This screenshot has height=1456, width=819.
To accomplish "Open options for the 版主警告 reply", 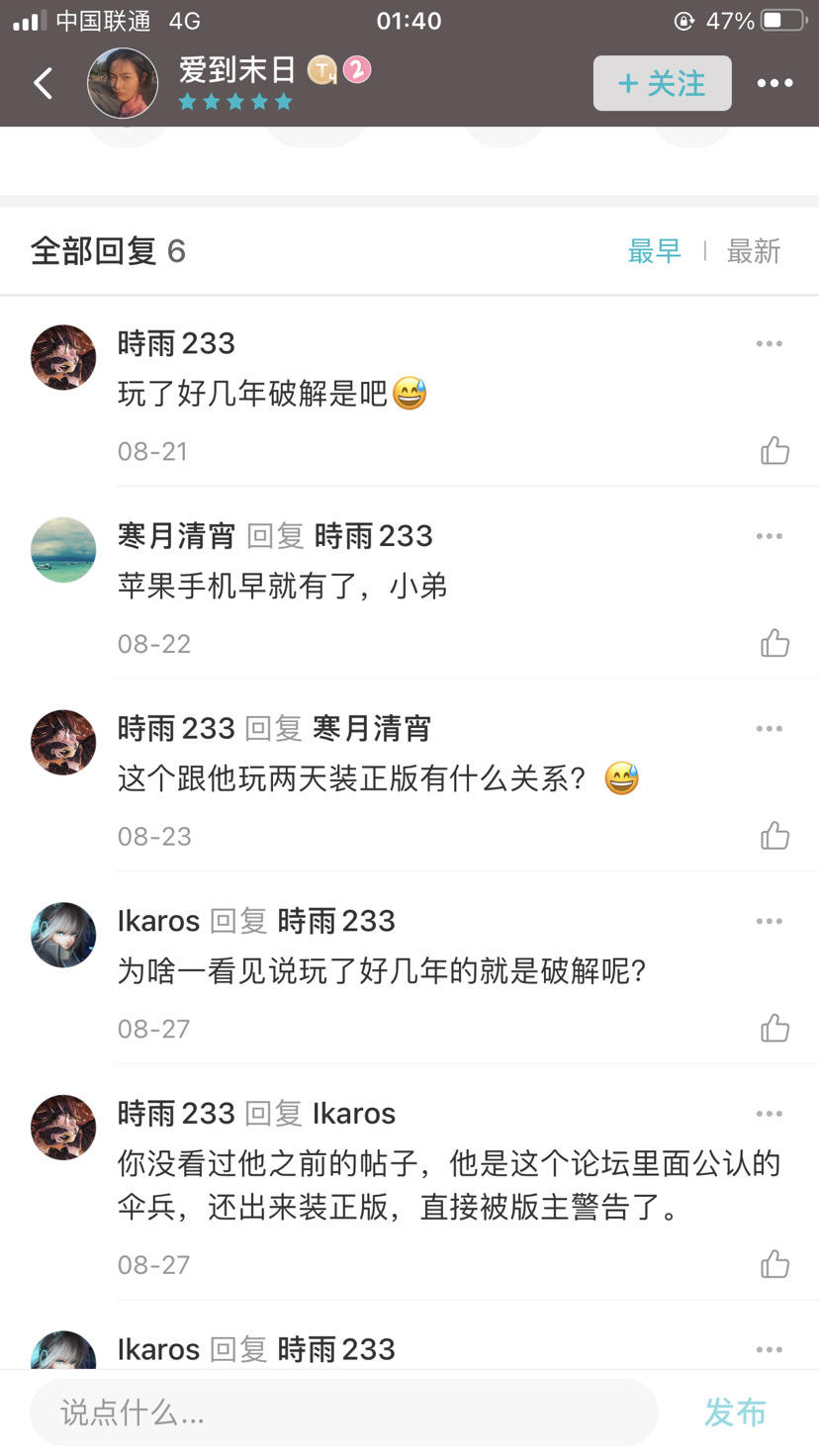I will (769, 1114).
